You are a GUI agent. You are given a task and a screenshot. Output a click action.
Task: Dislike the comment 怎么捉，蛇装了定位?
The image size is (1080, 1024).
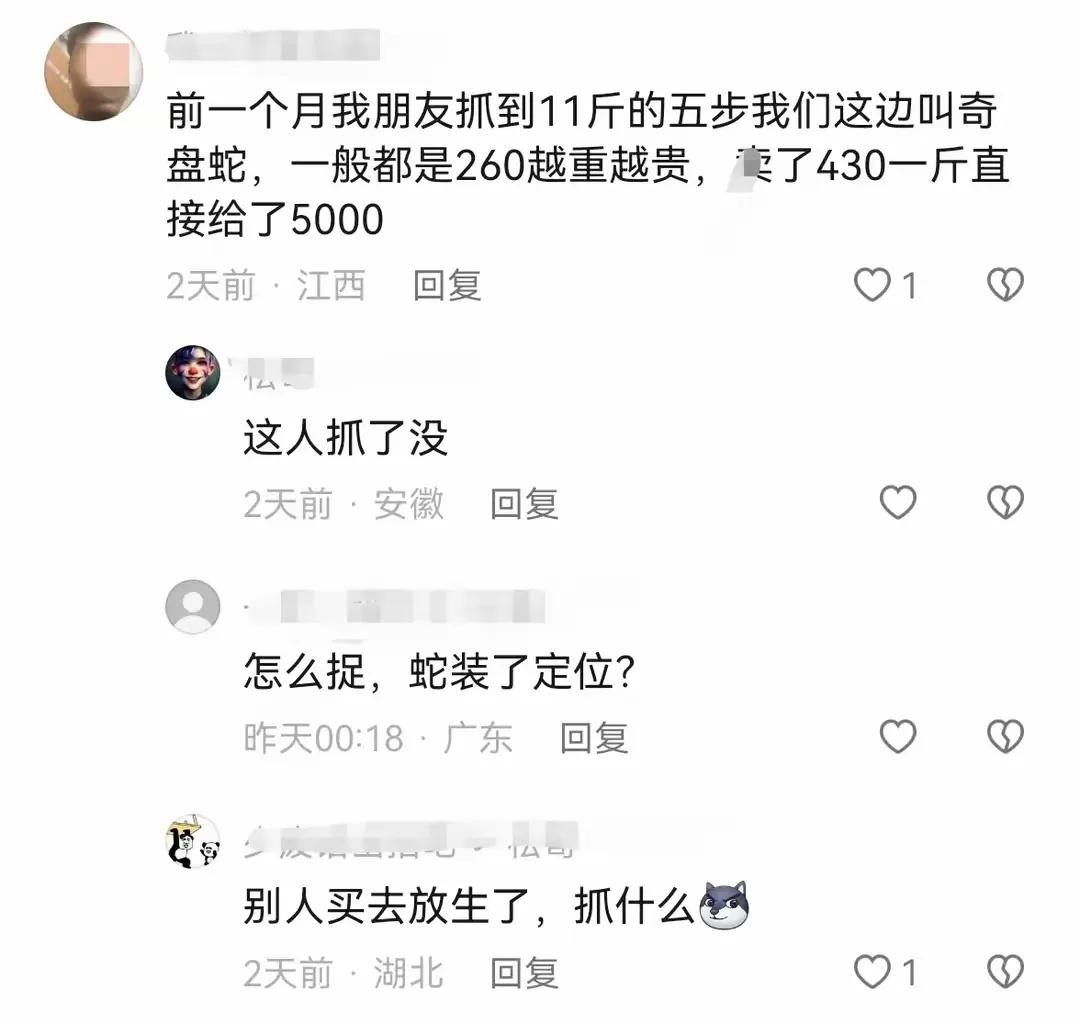point(1005,738)
